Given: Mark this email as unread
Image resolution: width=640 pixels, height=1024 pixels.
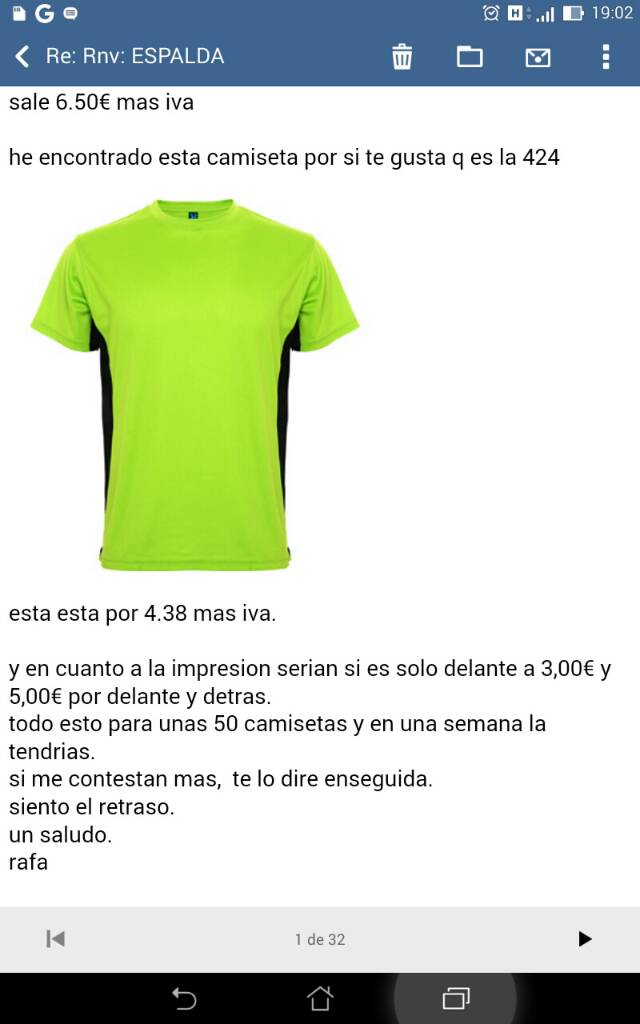Looking at the screenshot, I should click(538, 57).
